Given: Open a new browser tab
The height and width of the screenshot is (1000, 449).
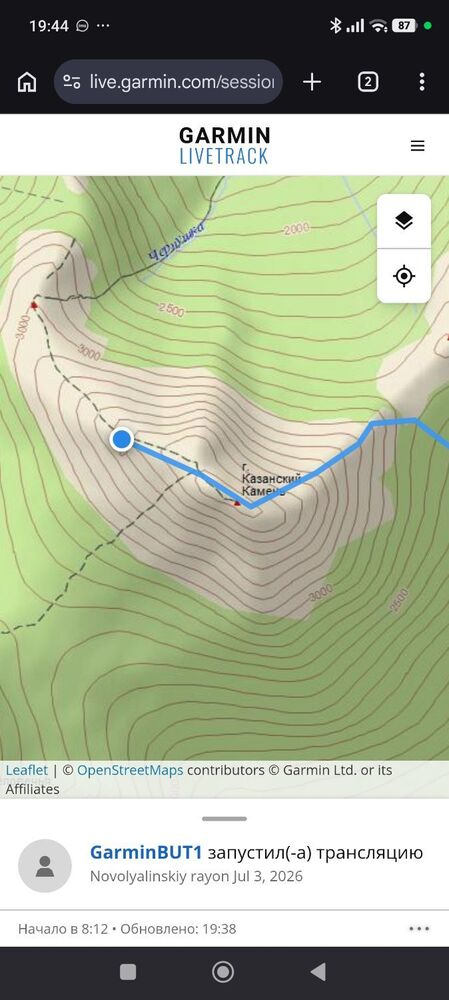Looking at the screenshot, I should (x=312, y=82).
